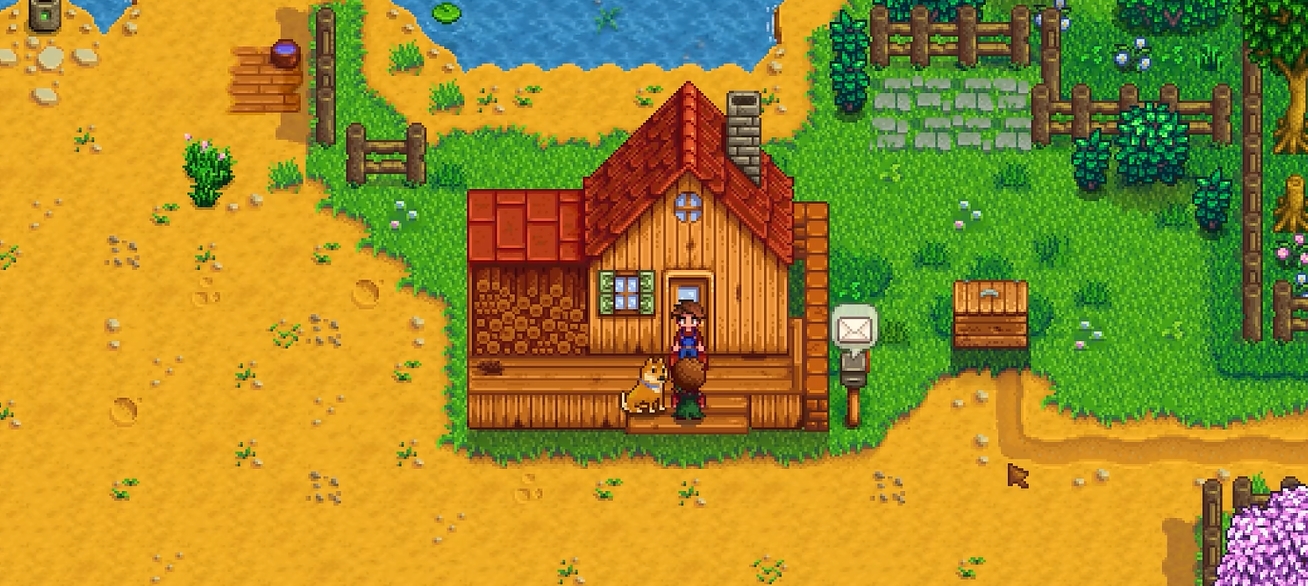
Task: Pet the dog on the porch
Action: pos(647,385)
